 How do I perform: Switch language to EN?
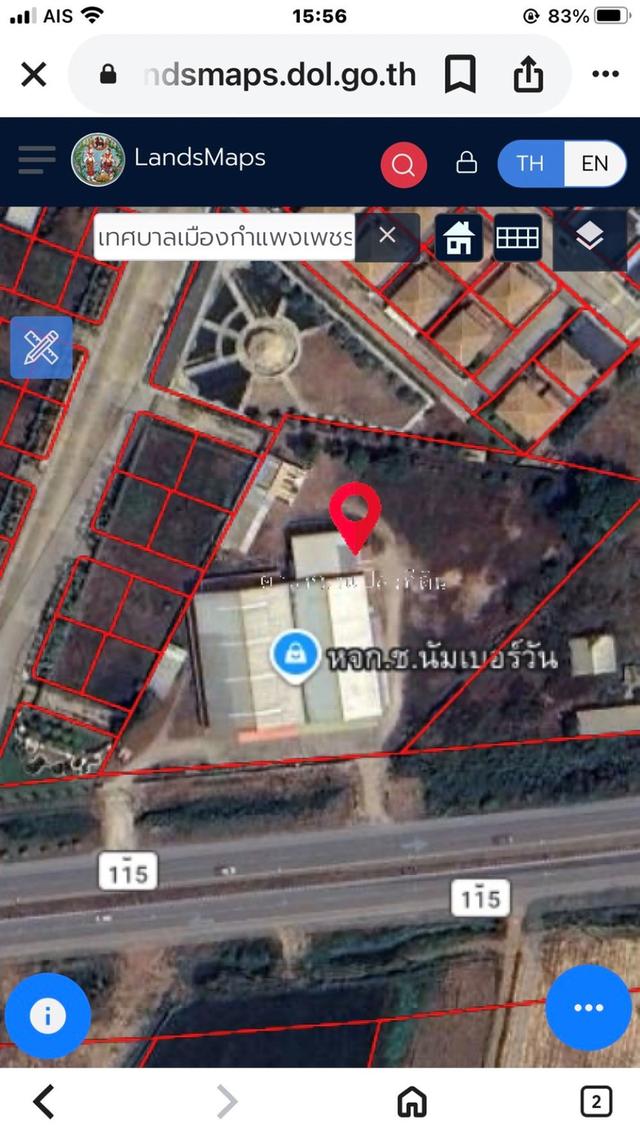click(594, 163)
